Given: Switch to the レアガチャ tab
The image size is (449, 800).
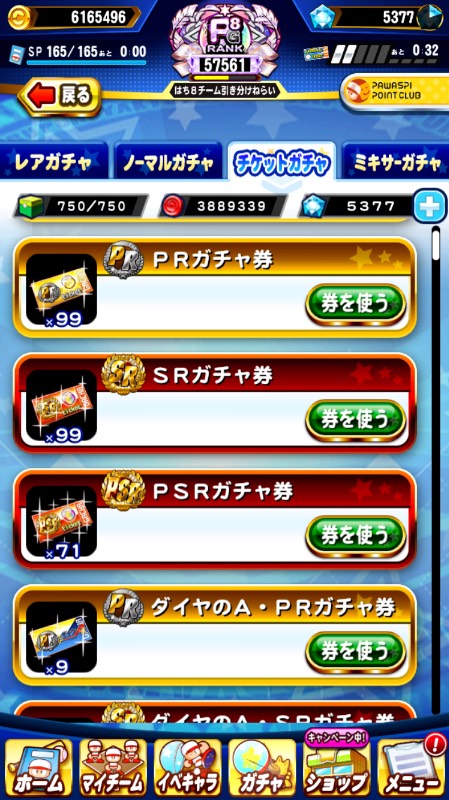Looking at the screenshot, I should 54,162.
